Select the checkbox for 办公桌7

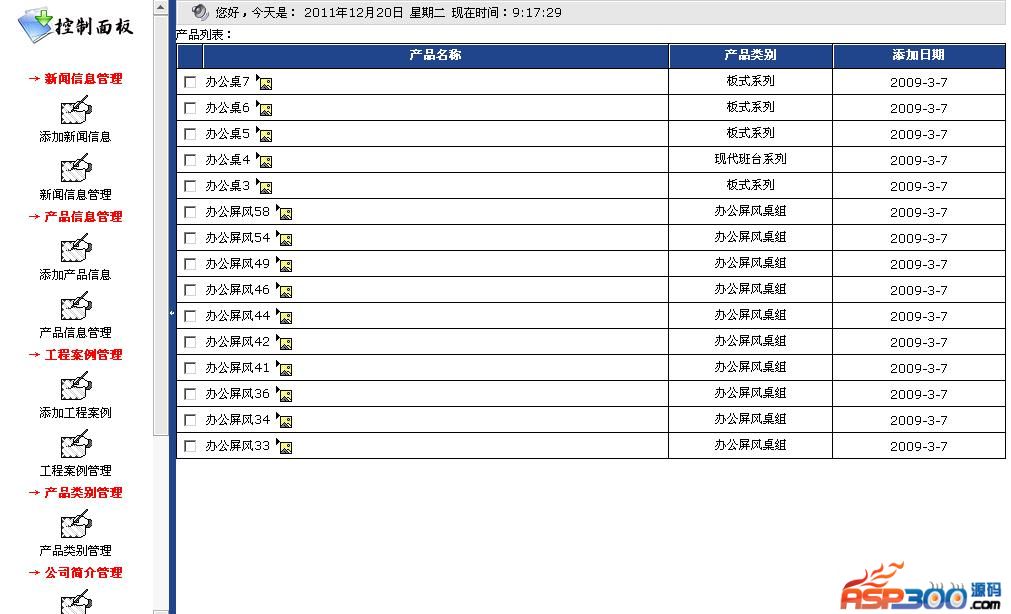coord(190,82)
